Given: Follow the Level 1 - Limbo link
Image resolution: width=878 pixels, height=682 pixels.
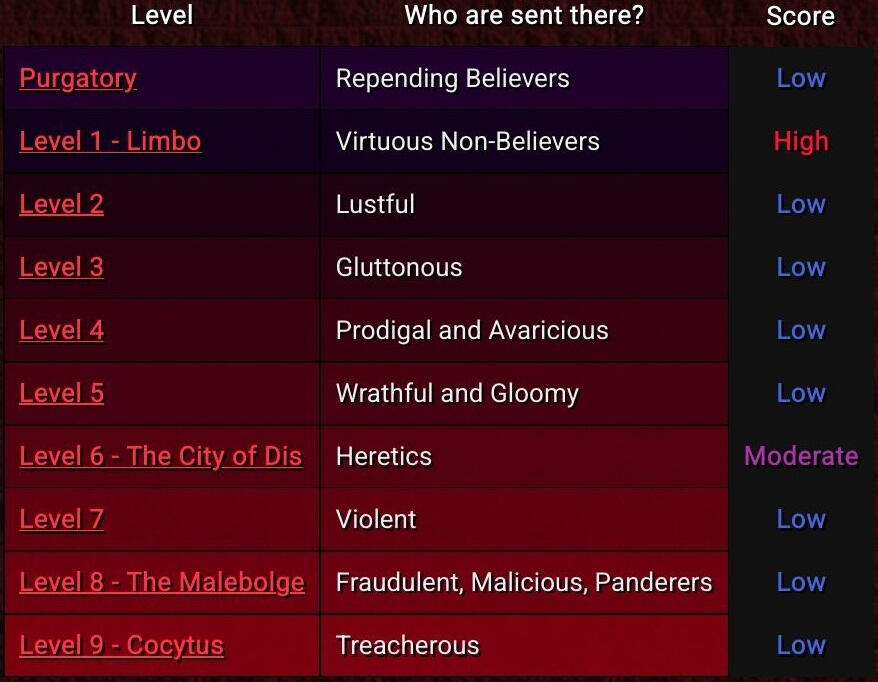Looking at the screenshot, I should (110, 142).
